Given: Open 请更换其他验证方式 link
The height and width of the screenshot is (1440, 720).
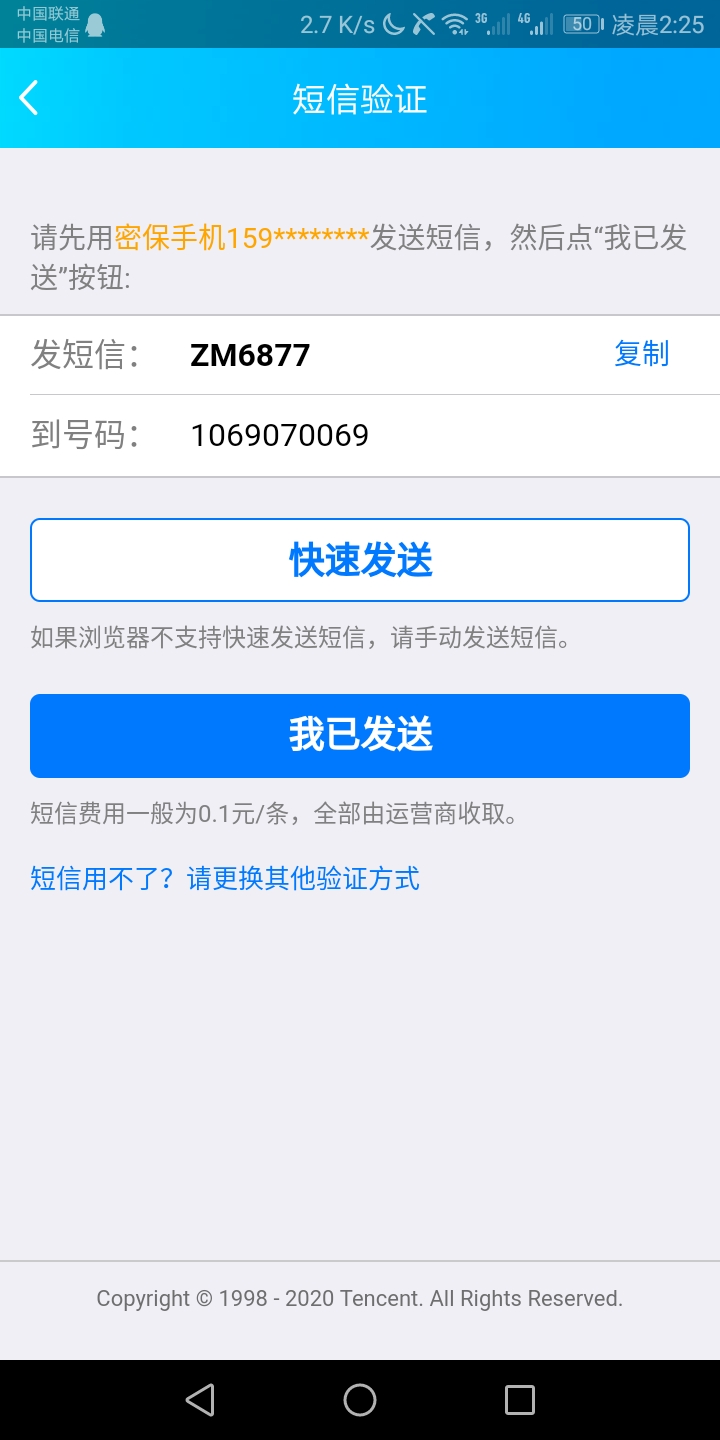Looking at the screenshot, I should pos(303,879).
